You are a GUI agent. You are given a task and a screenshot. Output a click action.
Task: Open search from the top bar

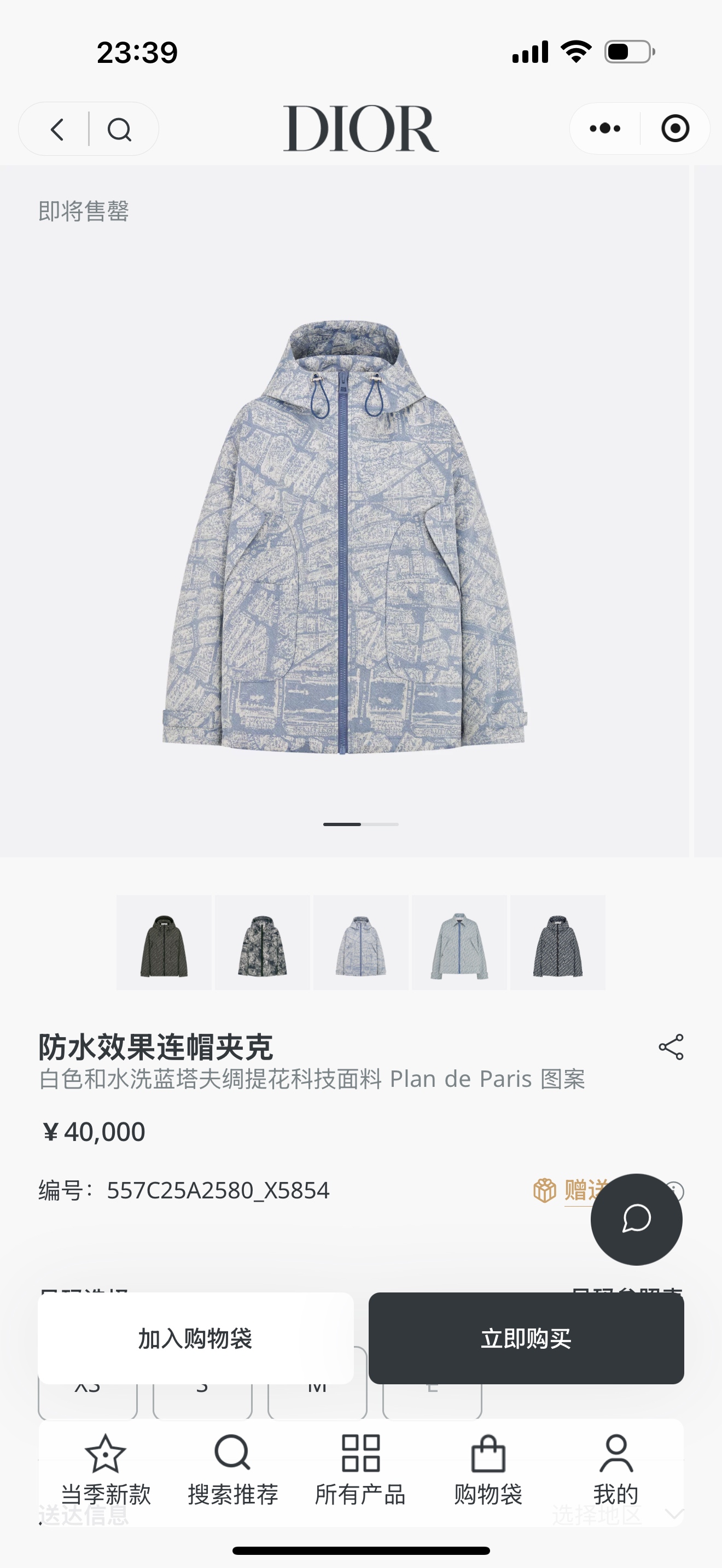119,129
